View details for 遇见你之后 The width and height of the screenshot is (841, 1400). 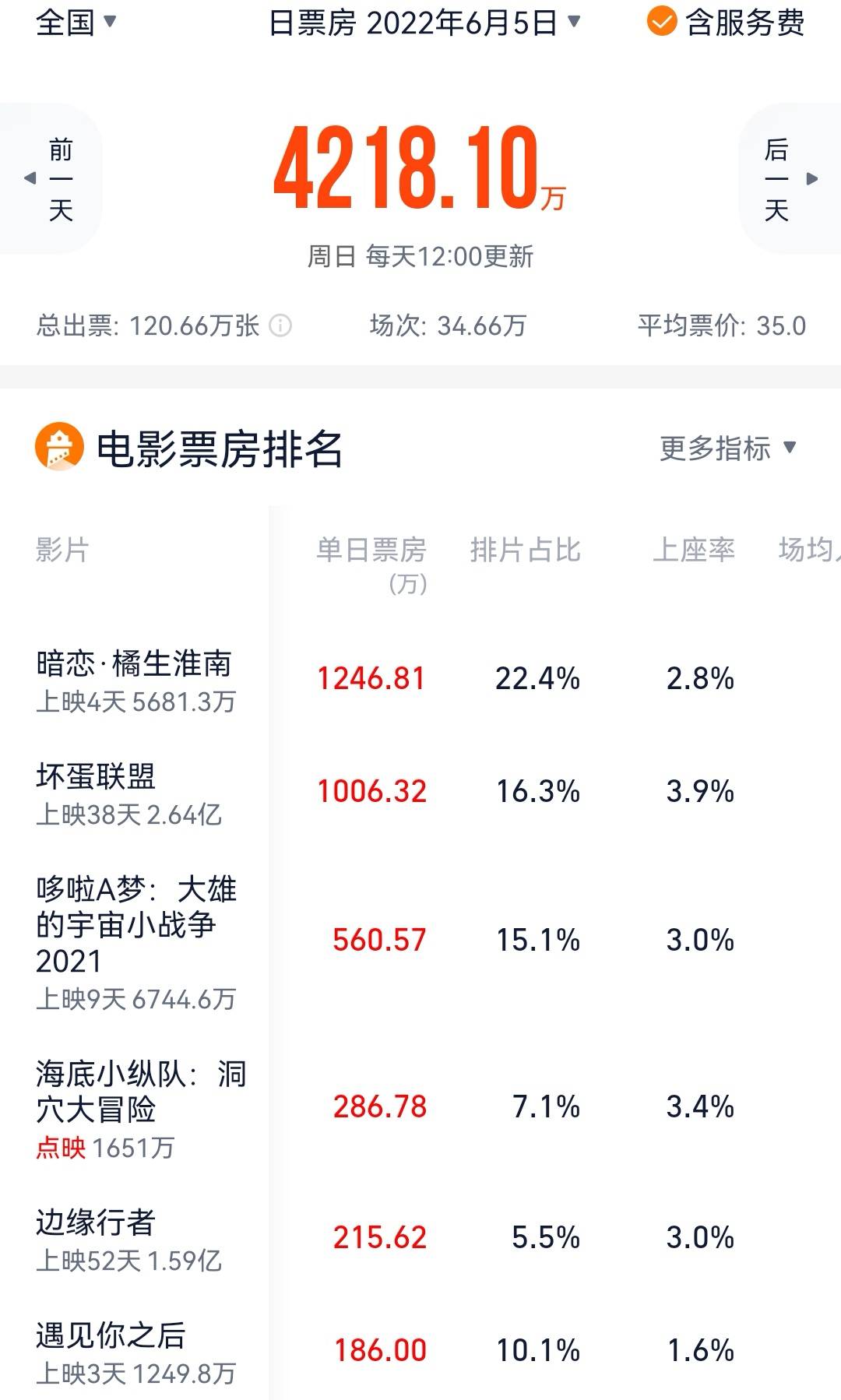tap(420, 1351)
